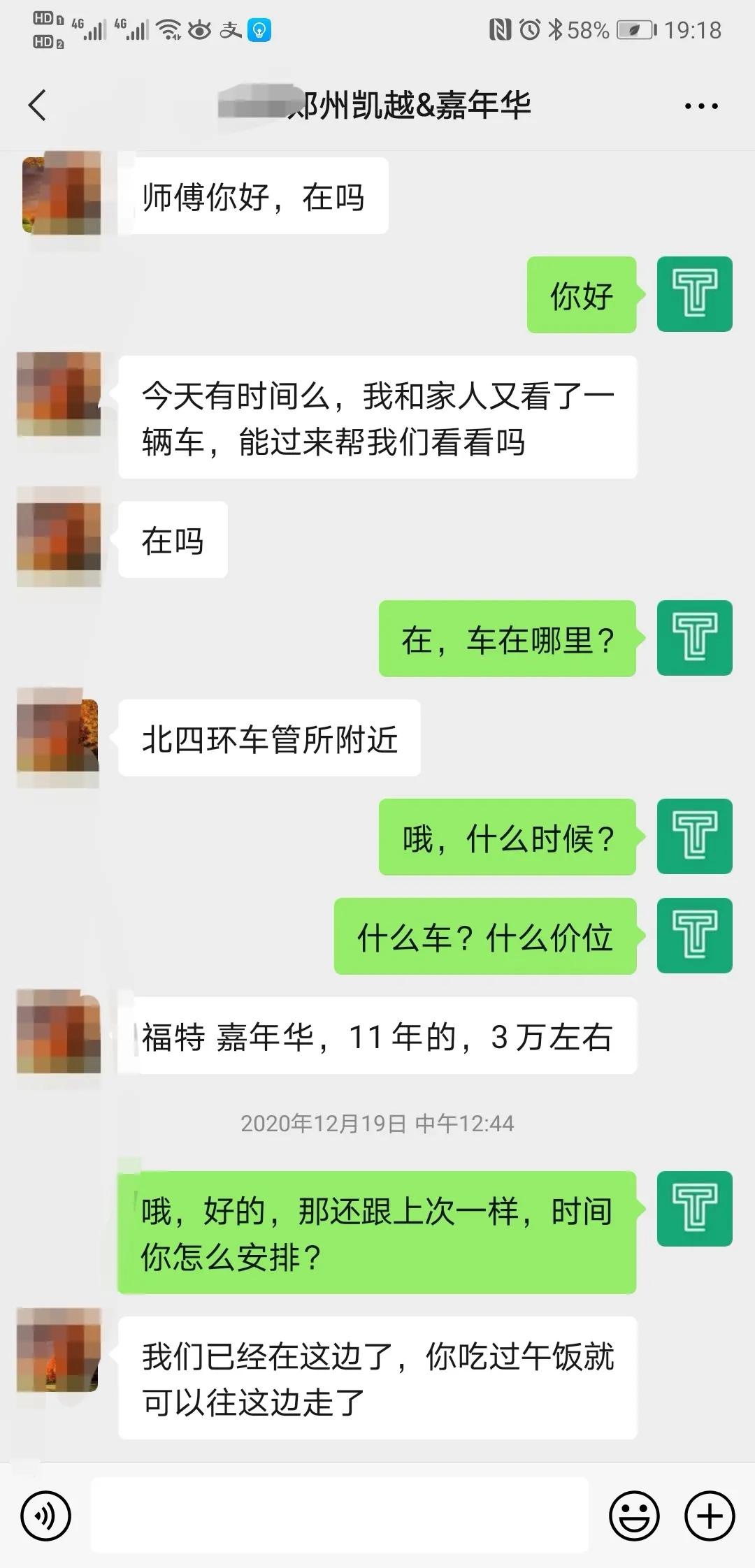Open the plus attachments menu
The width and height of the screenshot is (755, 1568).
(x=710, y=1516)
